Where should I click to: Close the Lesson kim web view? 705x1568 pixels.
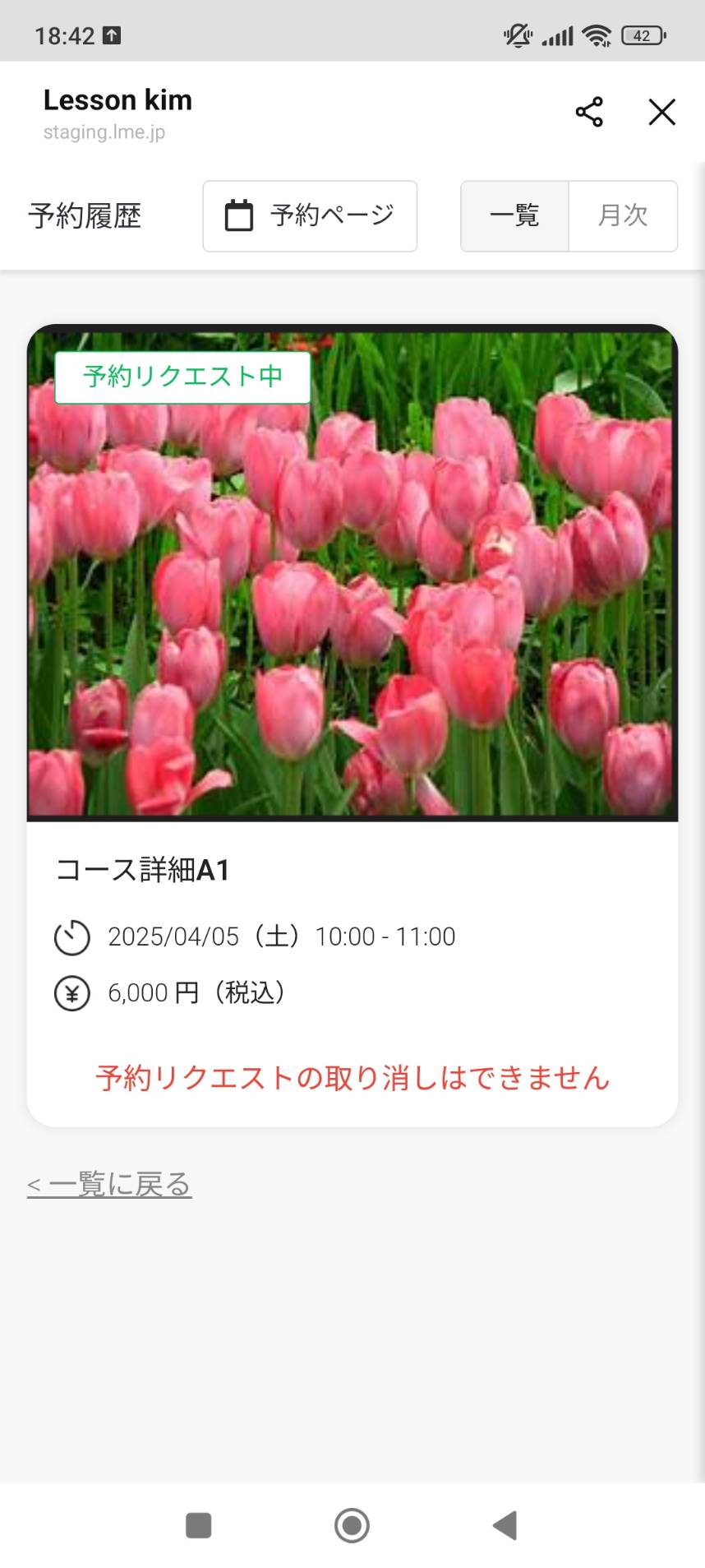[661, 112]
